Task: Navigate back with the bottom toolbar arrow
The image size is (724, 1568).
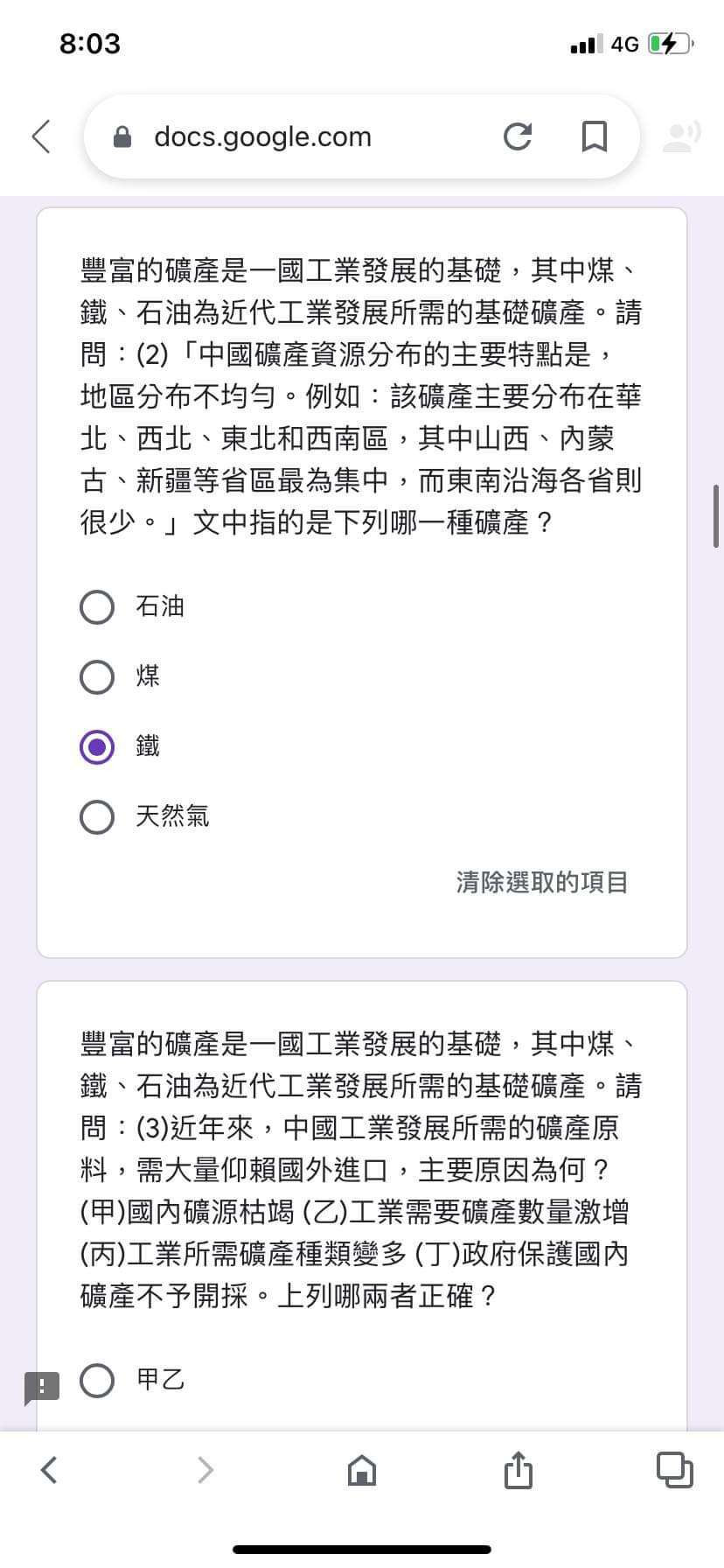Action: (50, 1469)
